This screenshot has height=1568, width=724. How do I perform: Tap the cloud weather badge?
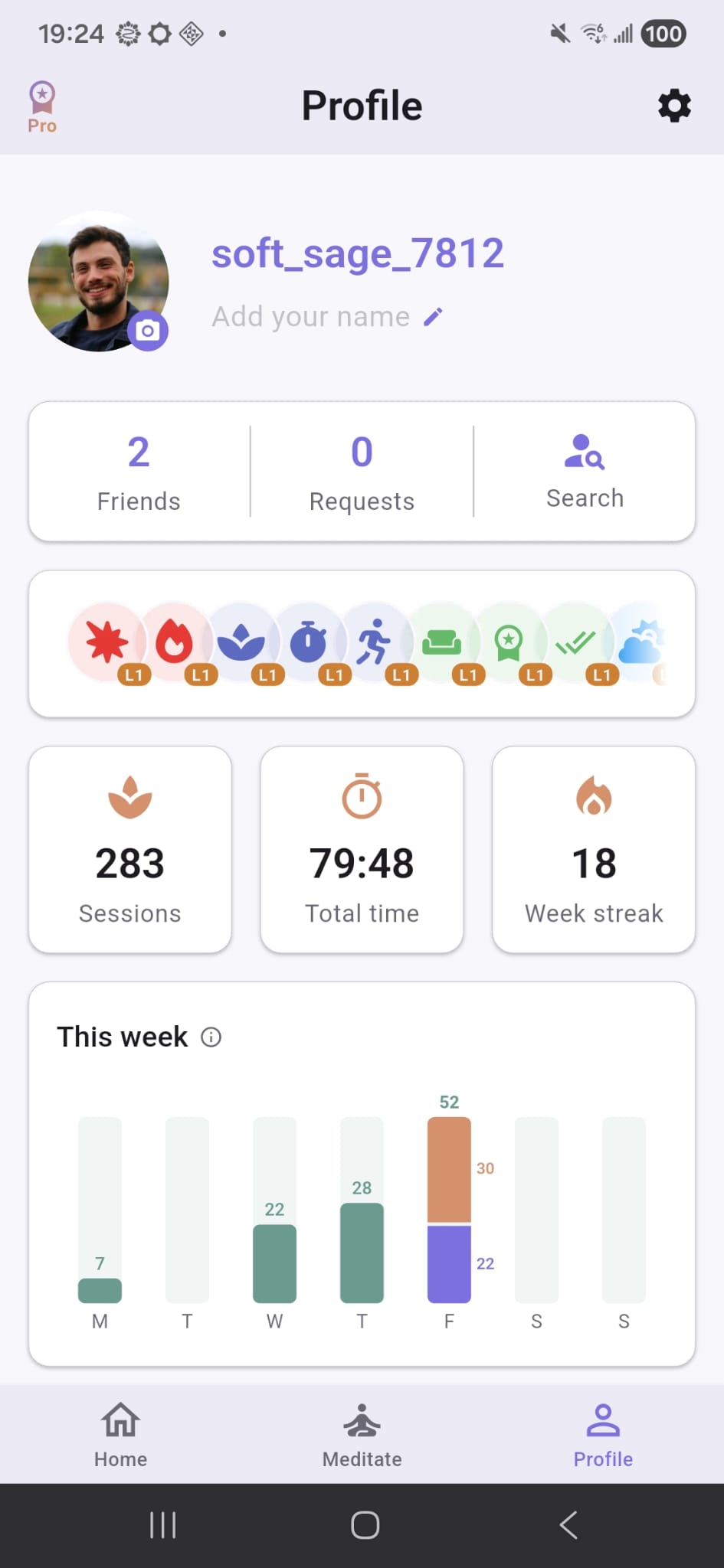coord(642,643)
